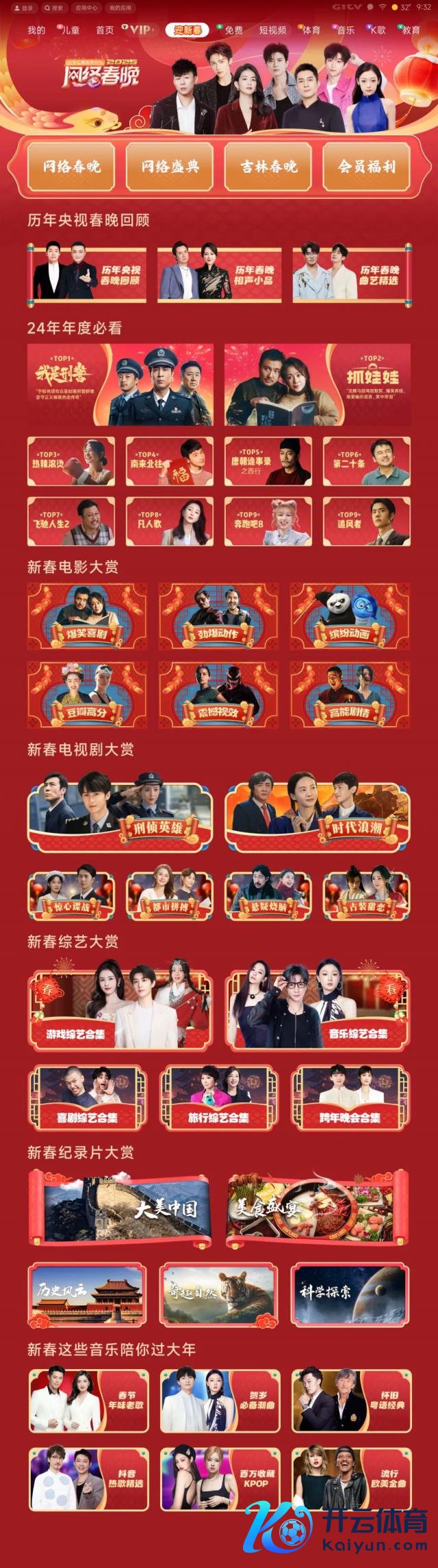Image resolution: width=438 pixels, height=1568 pixels.
Task: Switch to the 儿童 tab
Action: tap(70, 30)
